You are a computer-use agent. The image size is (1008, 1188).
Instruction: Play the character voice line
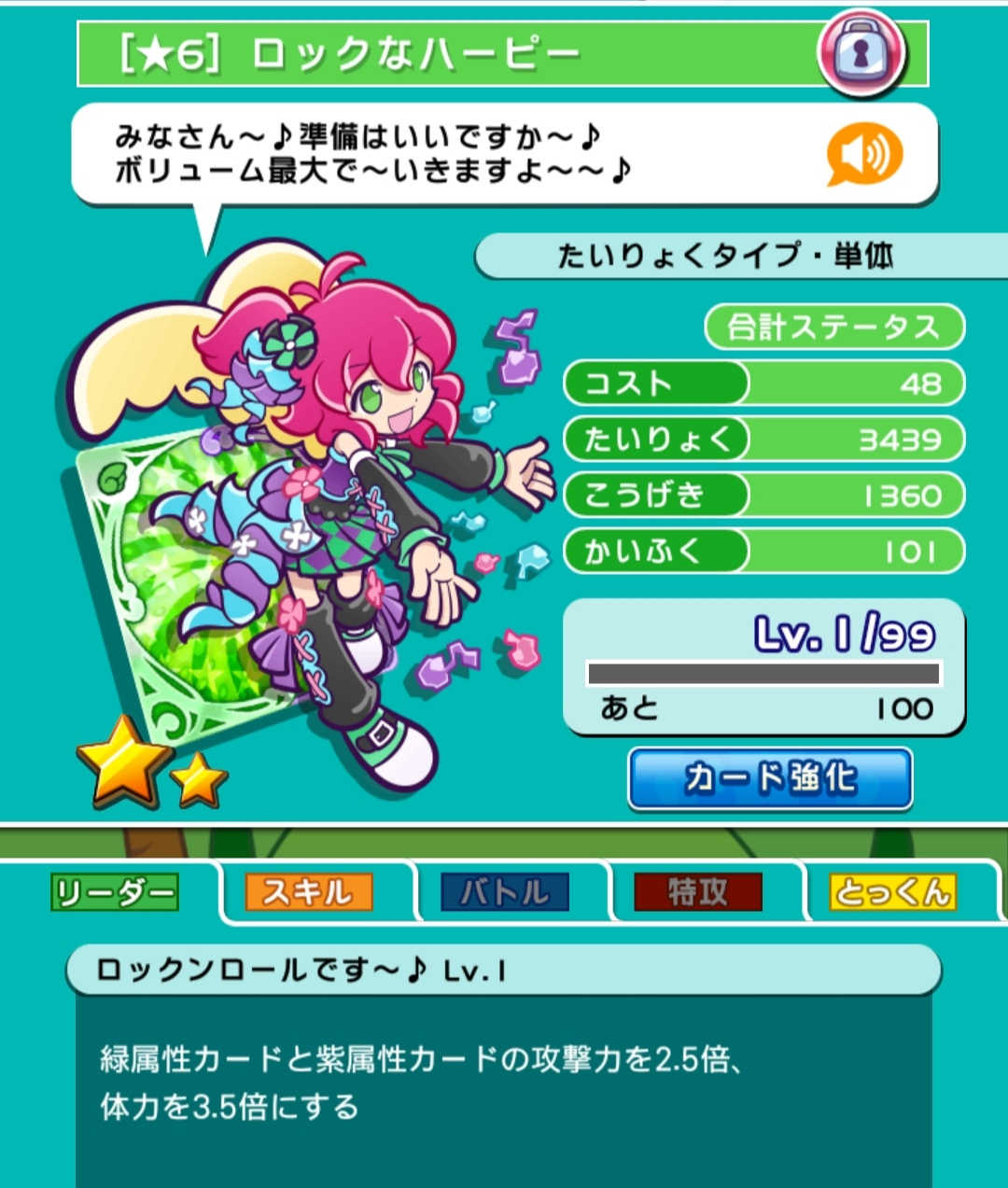pyautogui.click(x=864, y=155)
